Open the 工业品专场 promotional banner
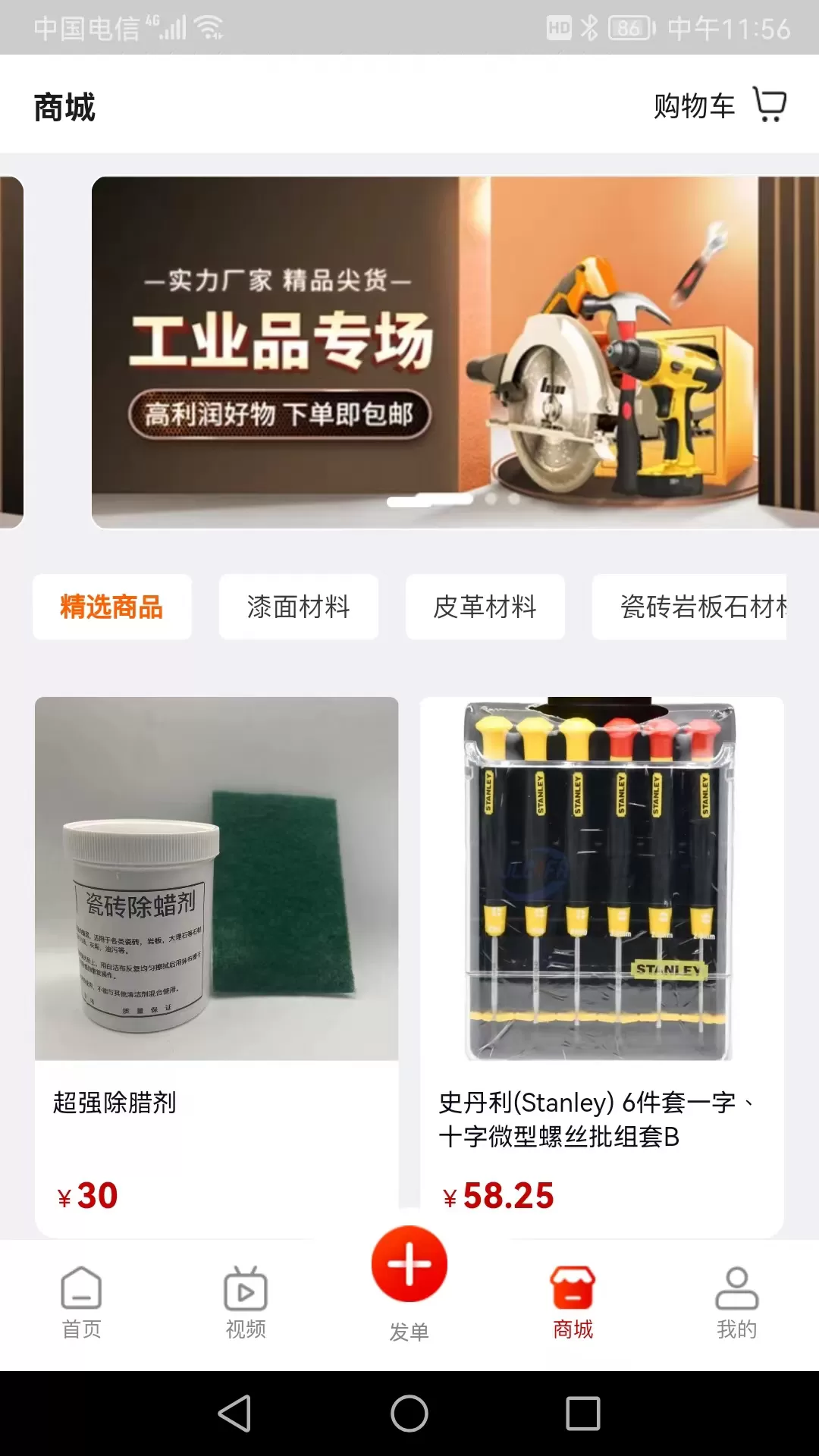Viewport: 819px width, 1456px height. (455, 352)
